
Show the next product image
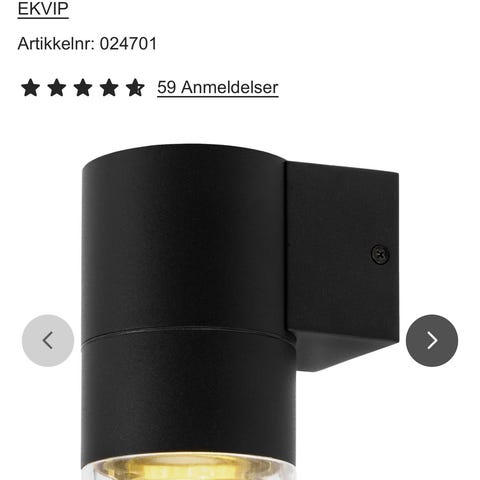tap(432, 341)
